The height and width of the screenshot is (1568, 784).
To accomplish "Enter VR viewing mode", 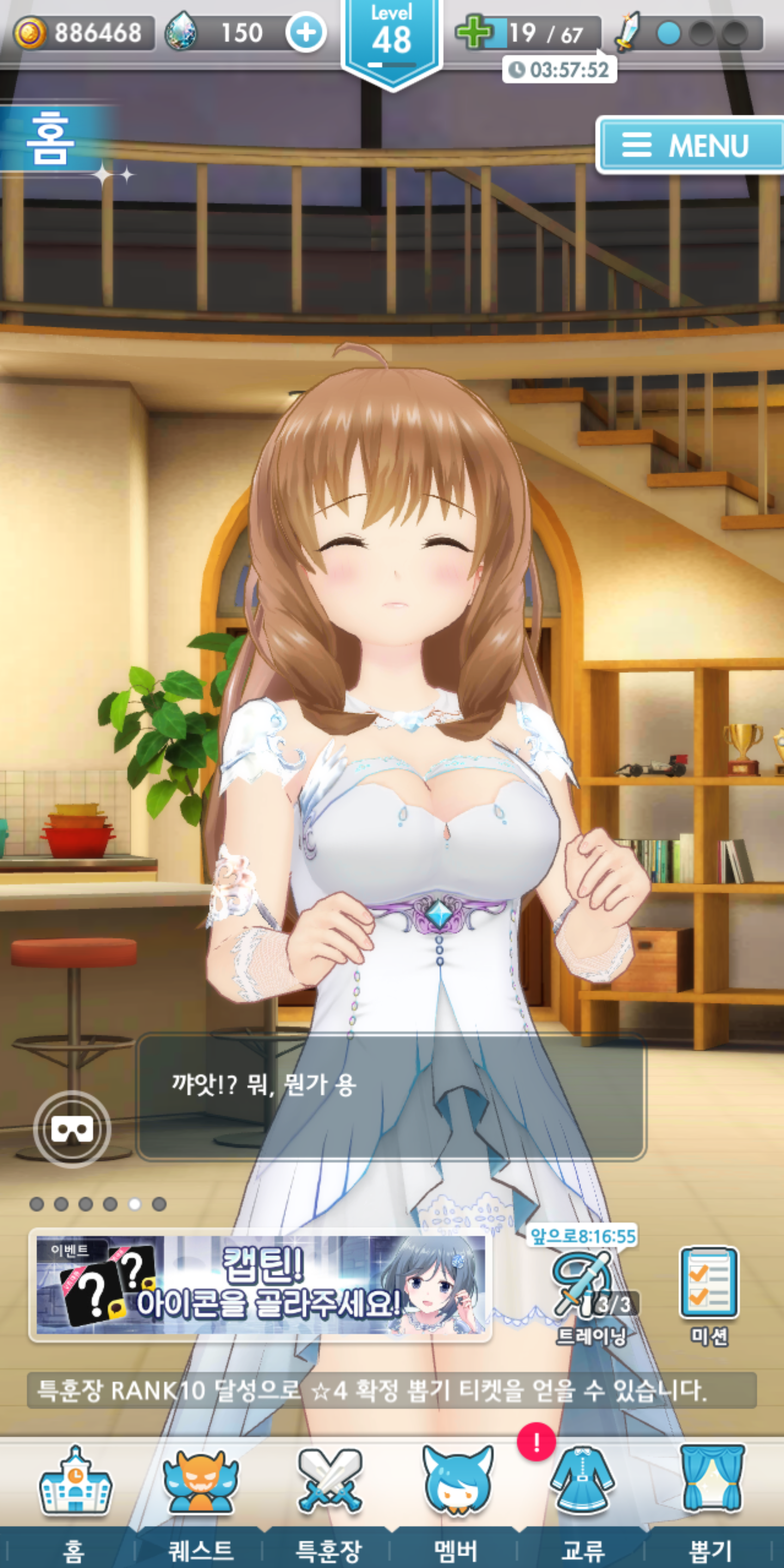I will (x=72, y=1129).
